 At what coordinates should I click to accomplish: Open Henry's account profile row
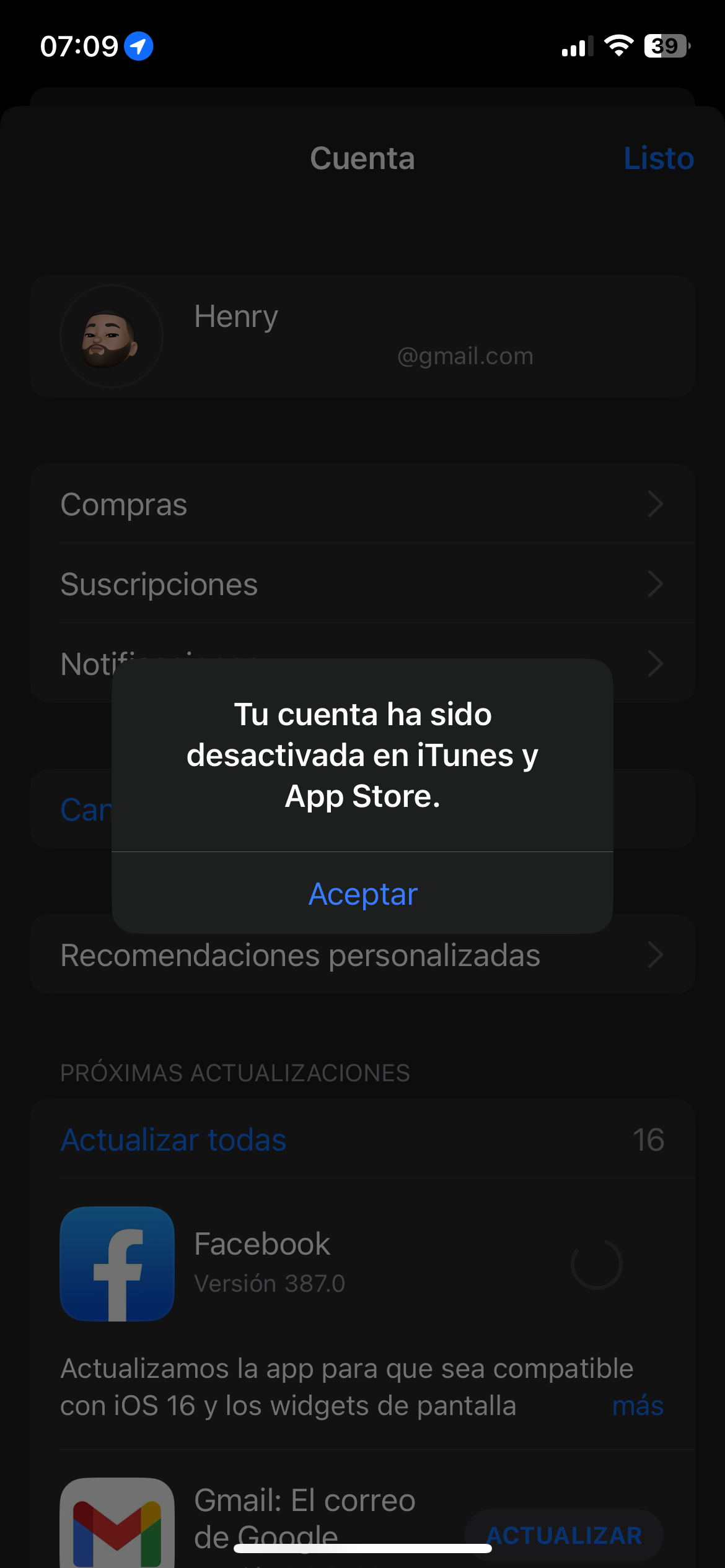click(362, 336)
